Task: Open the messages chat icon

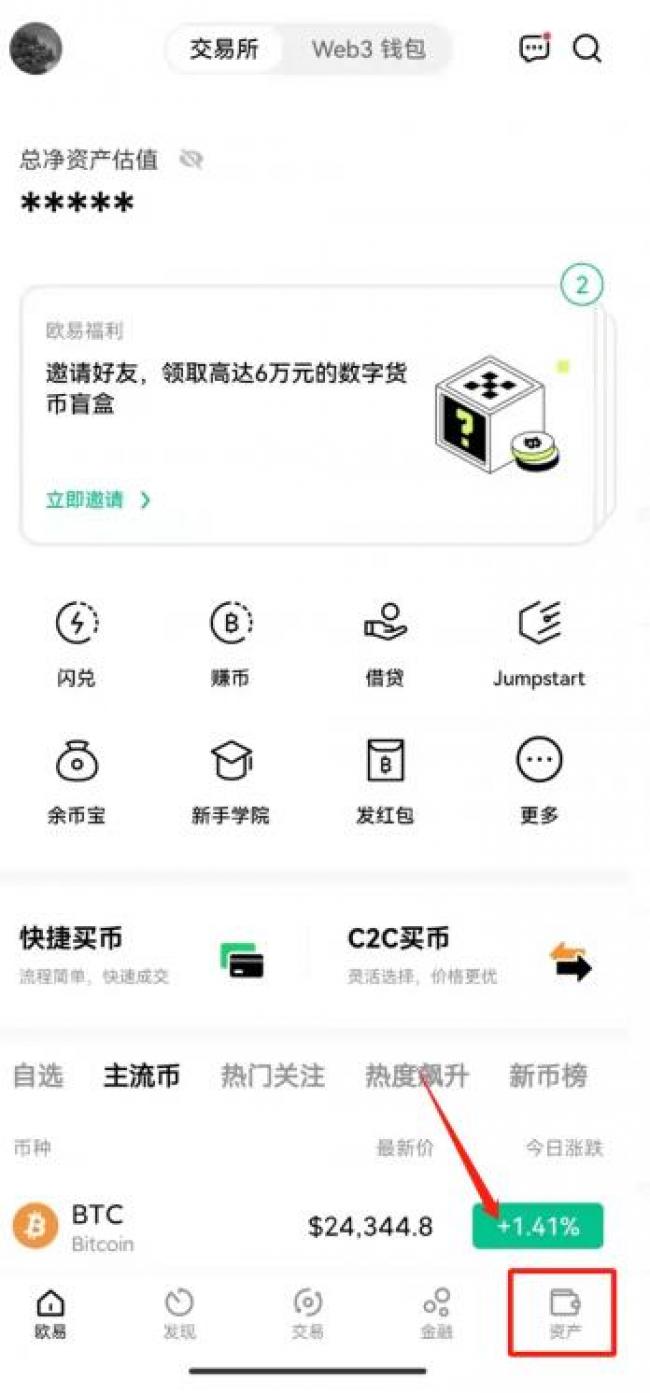Action: click(535, 48)
